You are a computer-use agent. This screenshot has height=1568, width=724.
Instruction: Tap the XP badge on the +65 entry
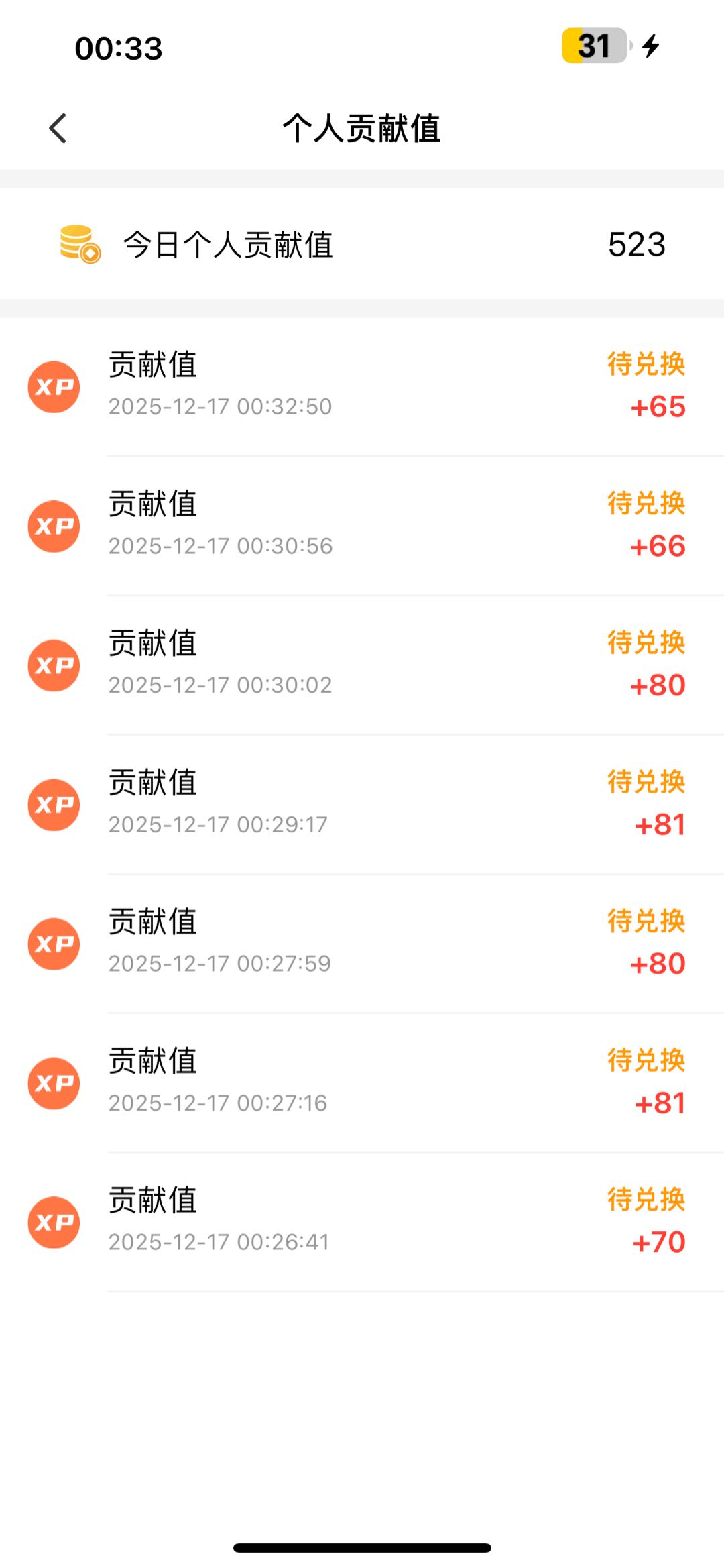click(54, 386)
